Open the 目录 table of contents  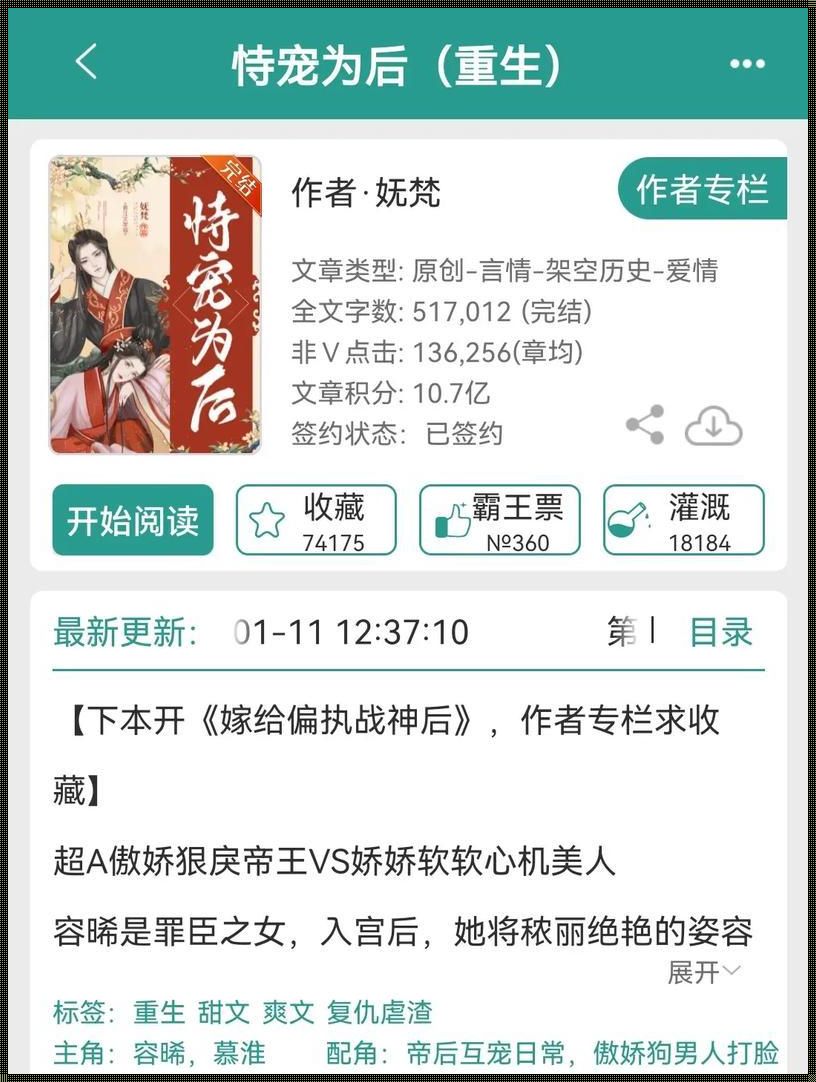coord(720,632)
